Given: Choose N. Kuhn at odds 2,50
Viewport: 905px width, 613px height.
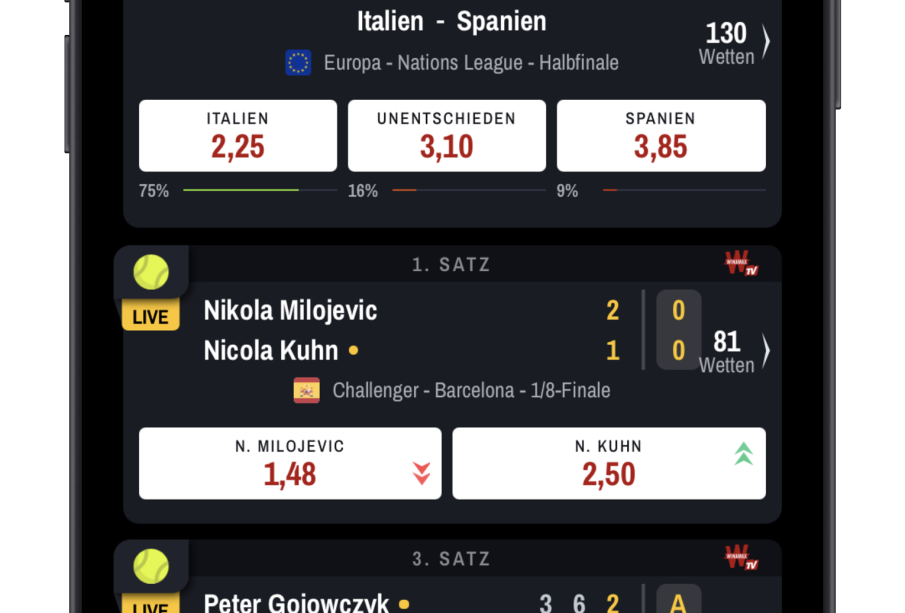Looking at the screenshot, I should [608, 463].
